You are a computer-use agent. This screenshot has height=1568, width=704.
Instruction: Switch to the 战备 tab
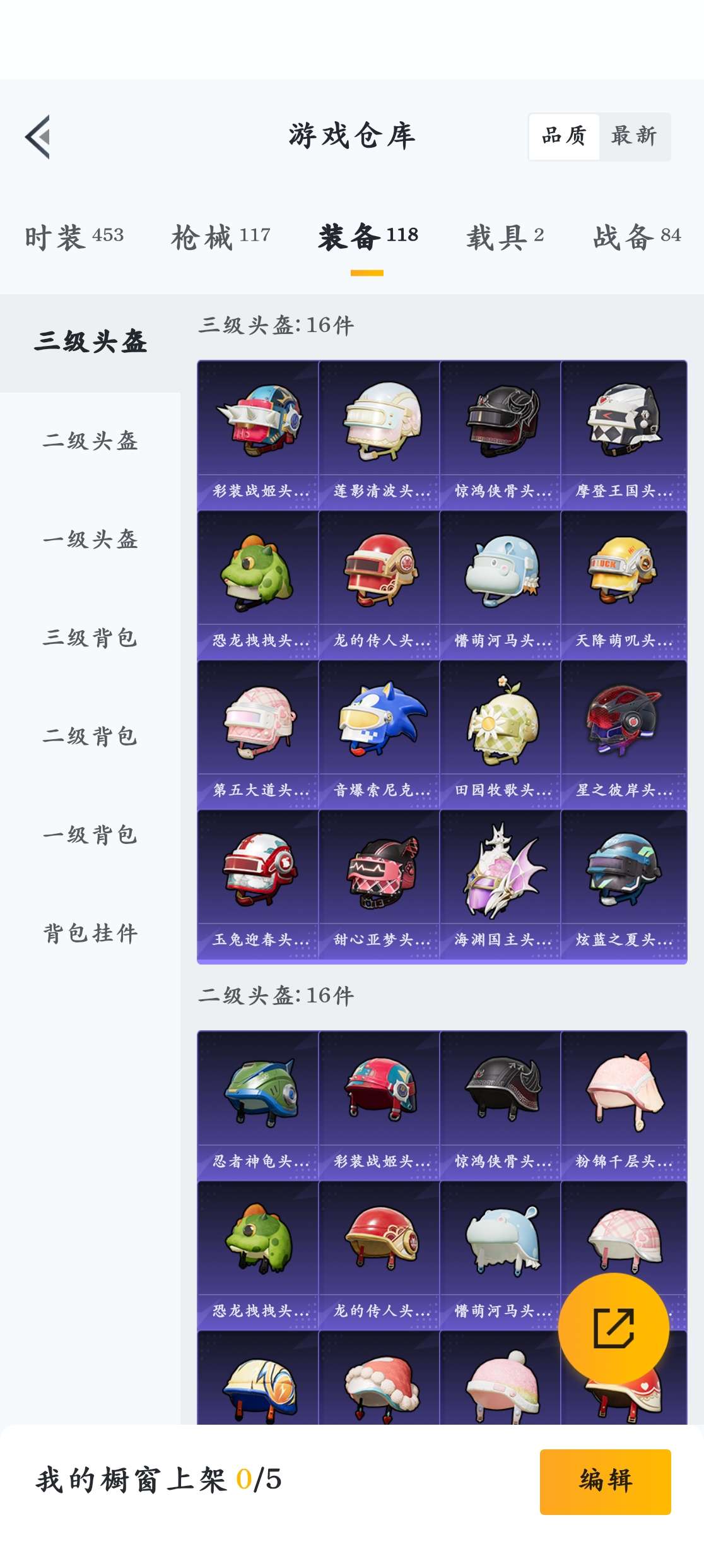tap(637, 237)
